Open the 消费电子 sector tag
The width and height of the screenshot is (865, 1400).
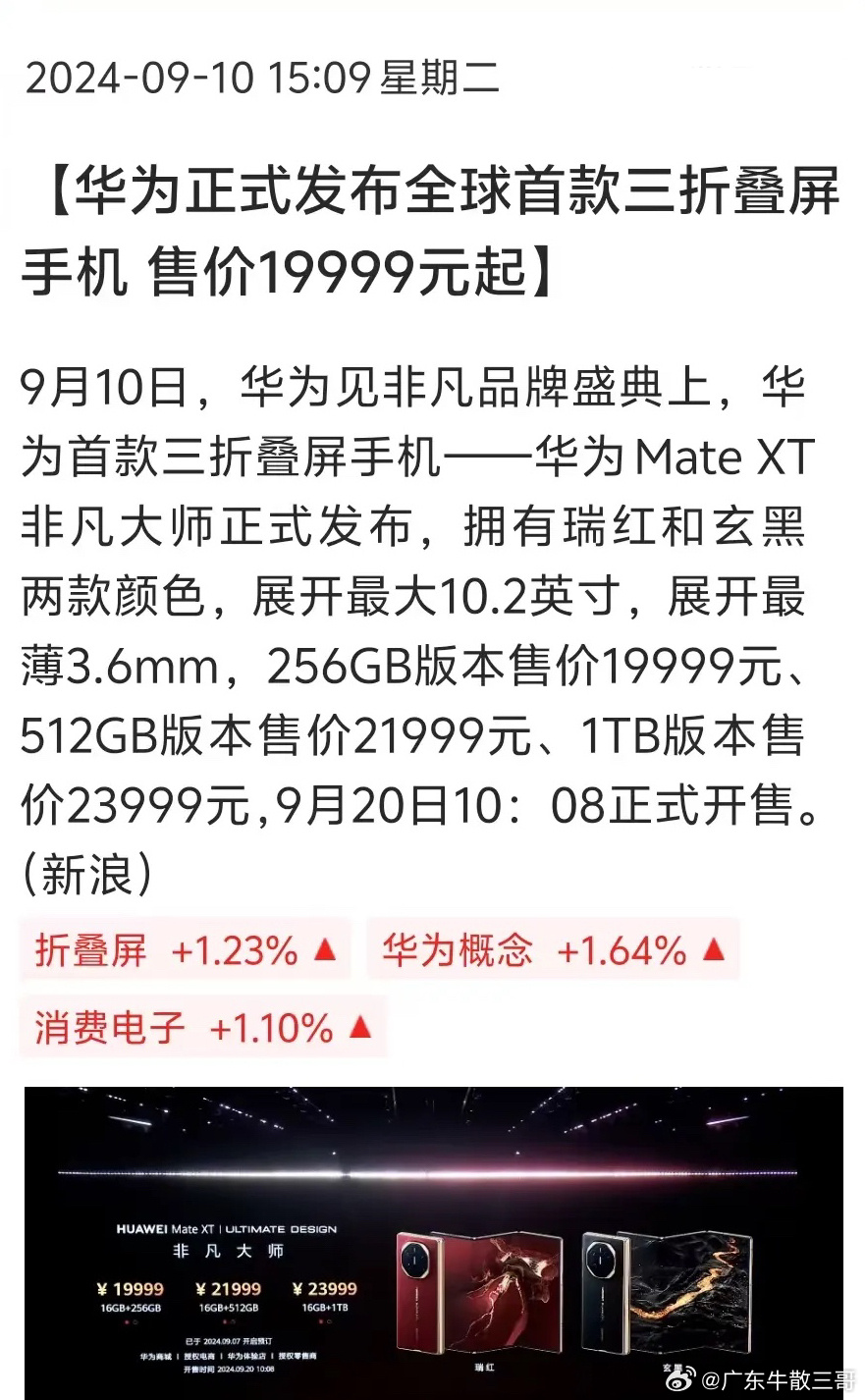point(203,1027)
